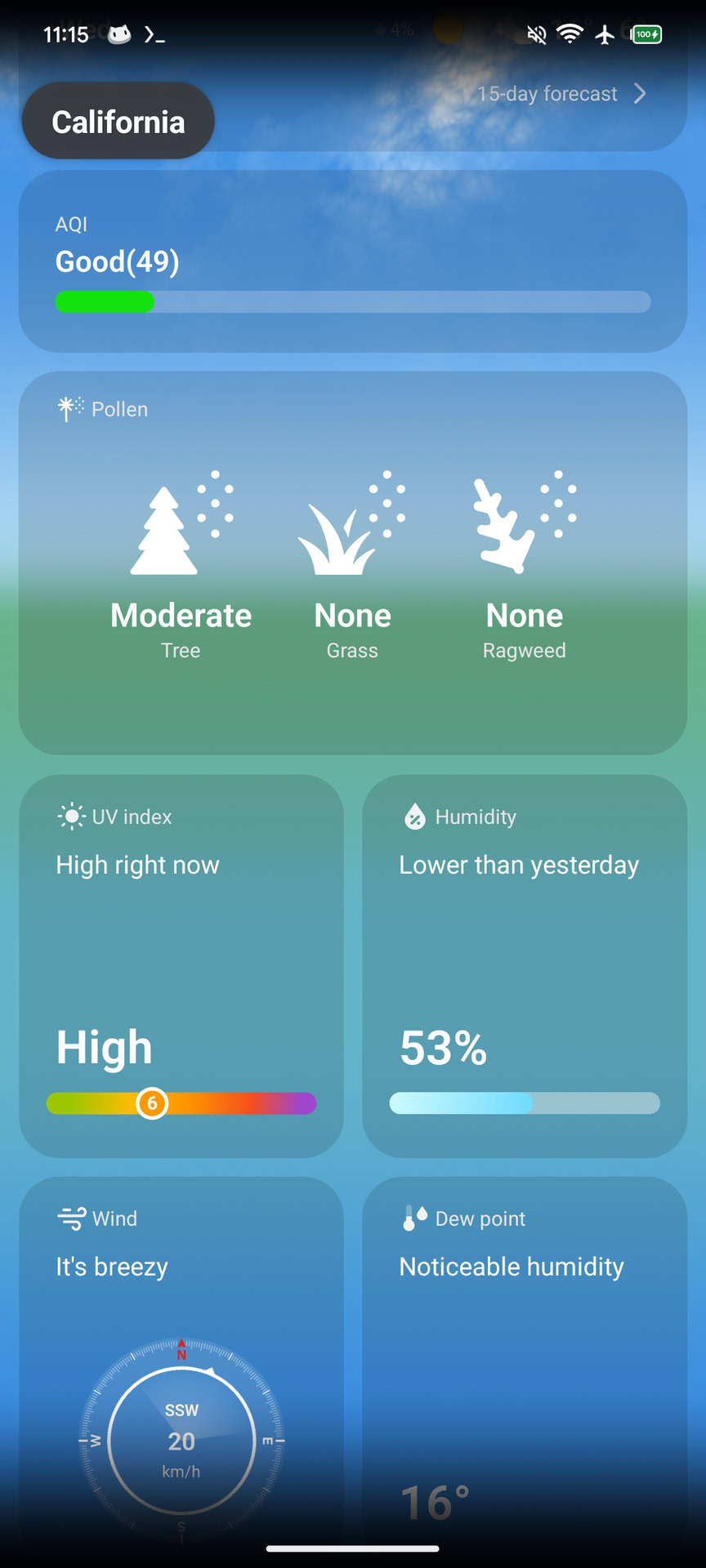Tap the AQI Good(49) progress bar
This screenshot has width=706, height=1568.
pos(352,302)
